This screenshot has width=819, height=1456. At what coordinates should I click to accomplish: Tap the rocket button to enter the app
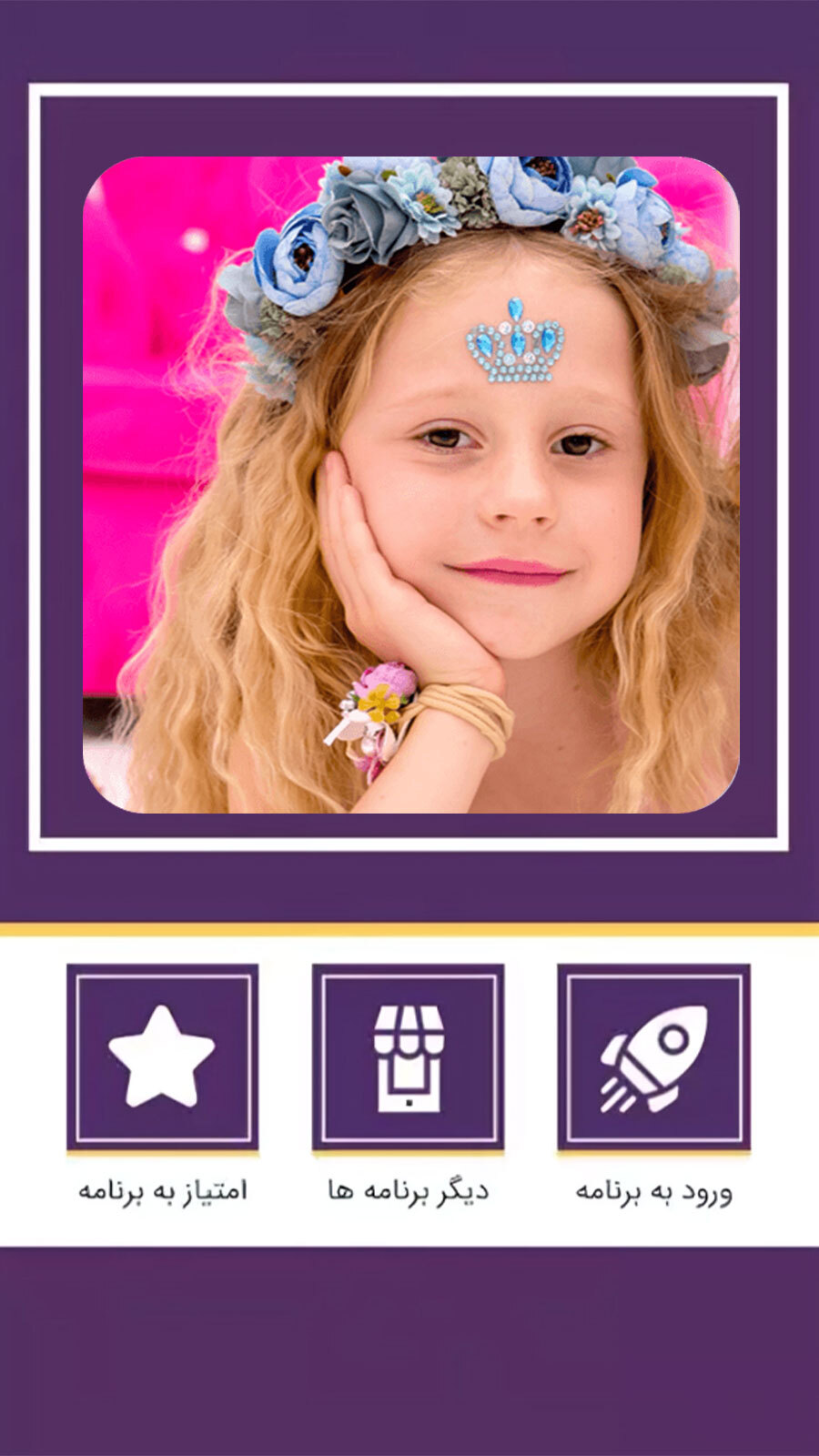coord(653,1057)
